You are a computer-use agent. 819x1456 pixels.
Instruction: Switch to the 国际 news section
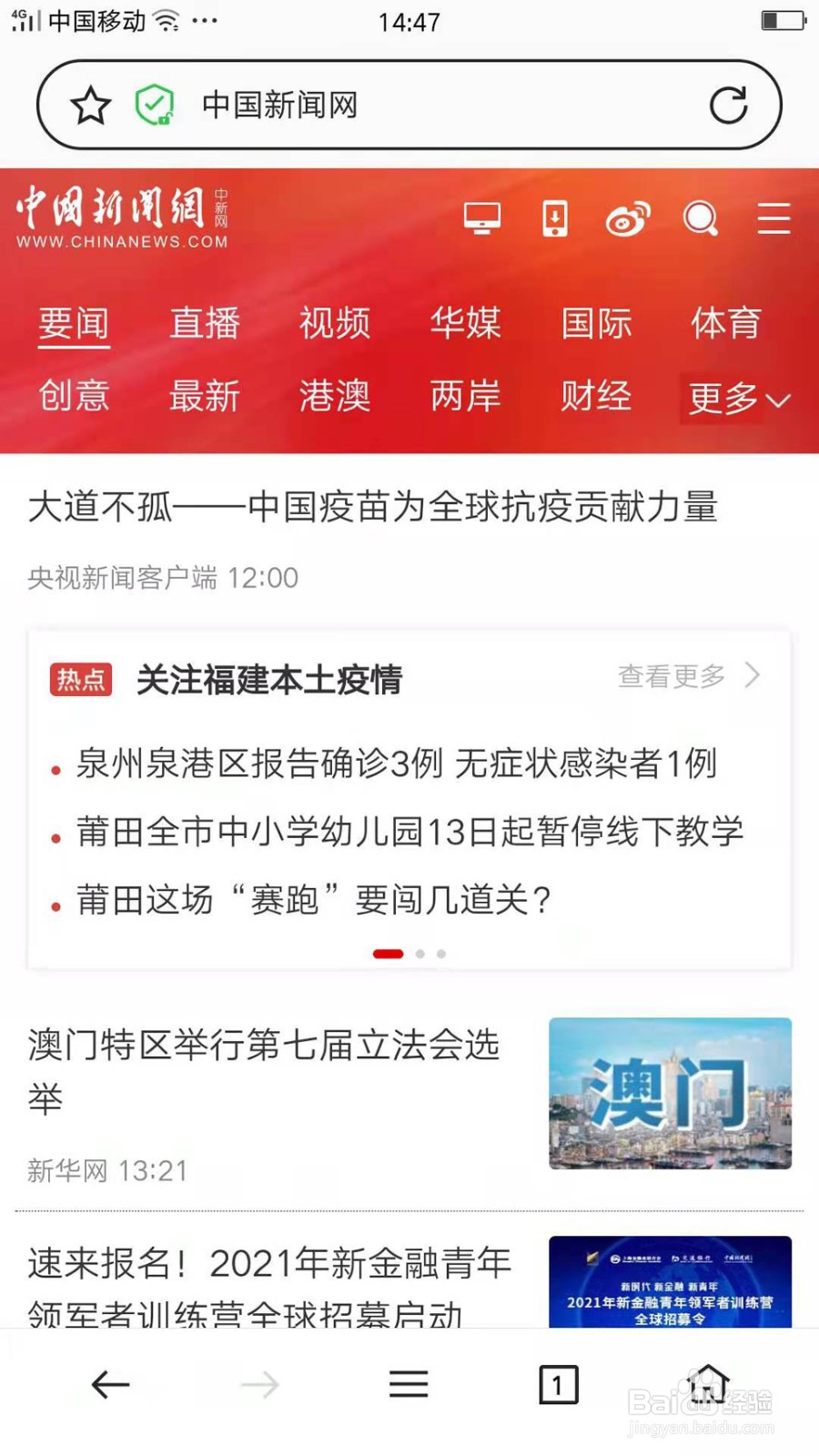pos(596,324)
